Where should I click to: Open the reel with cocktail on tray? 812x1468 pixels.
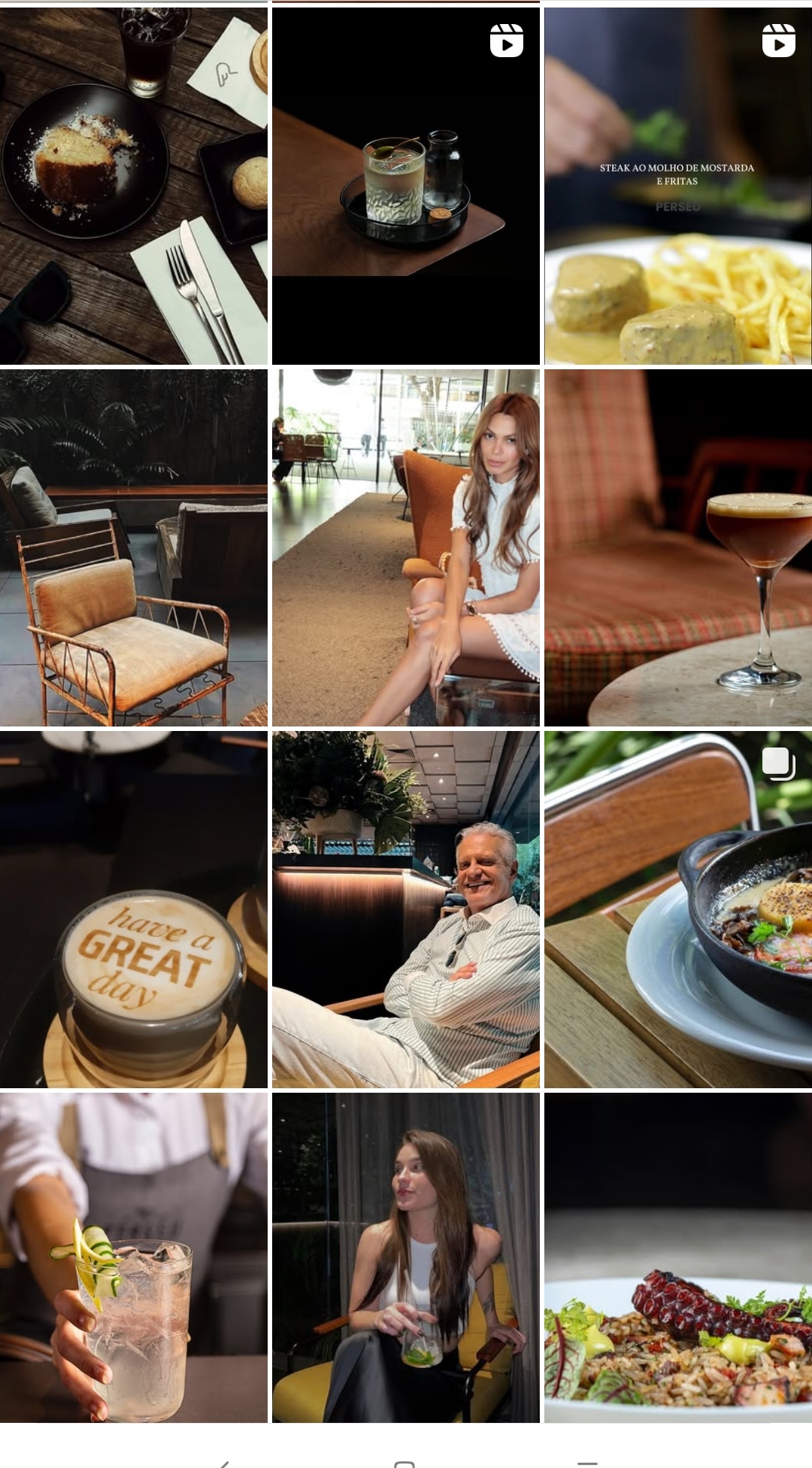point(405,186)
